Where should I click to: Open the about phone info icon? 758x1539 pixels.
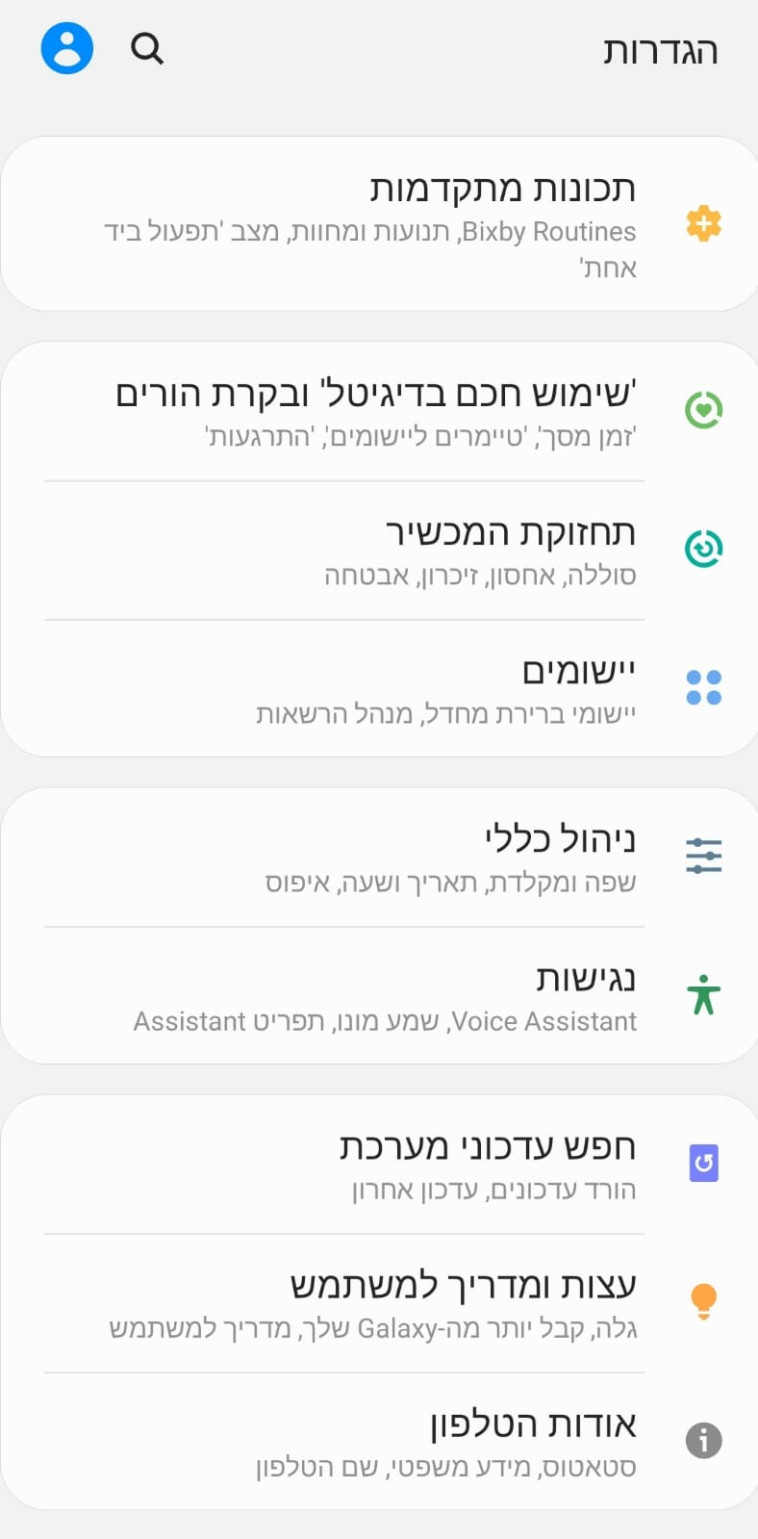click(x=704, y=1440)
